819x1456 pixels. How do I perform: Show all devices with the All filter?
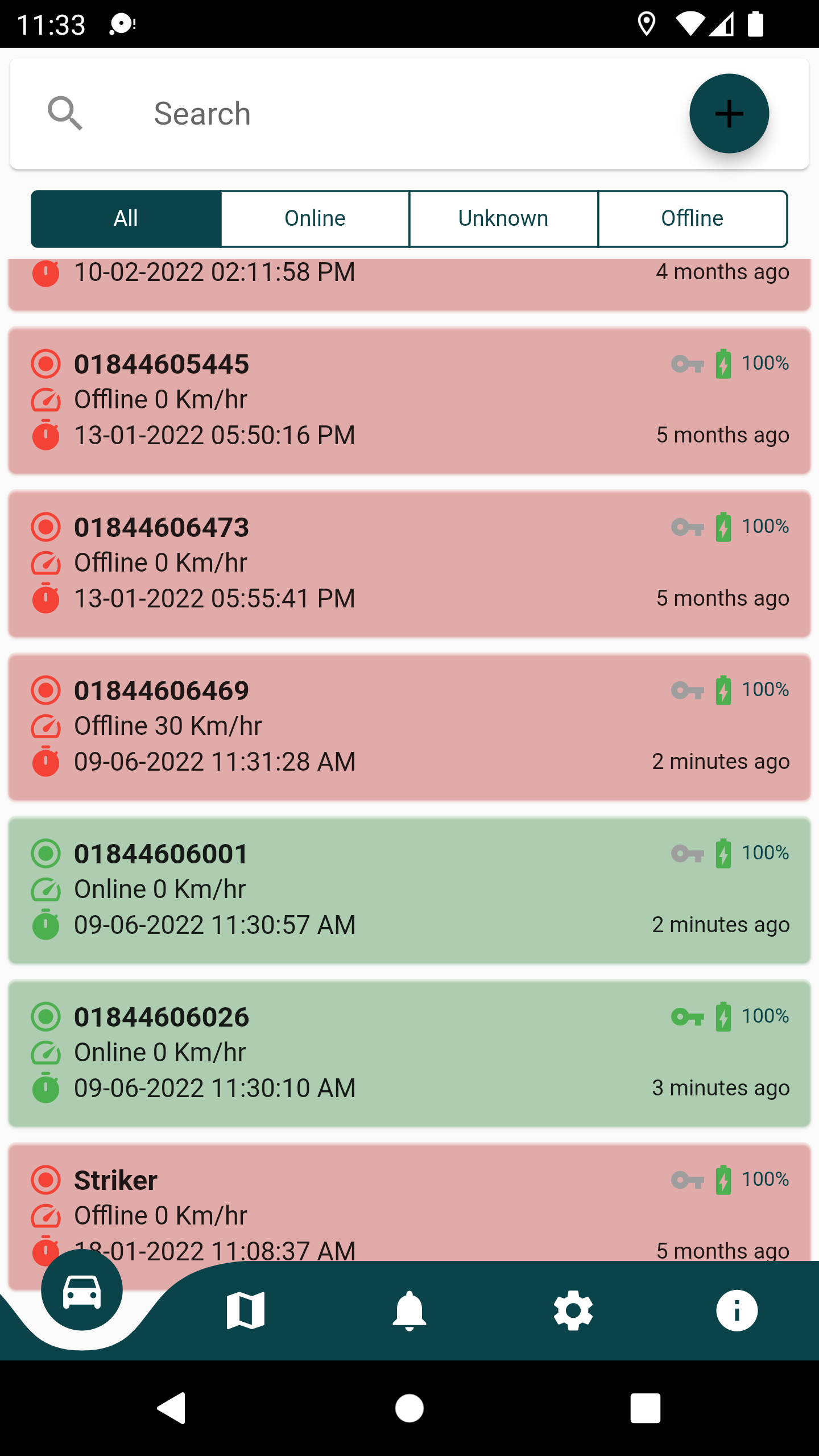(x=126, y=219)
